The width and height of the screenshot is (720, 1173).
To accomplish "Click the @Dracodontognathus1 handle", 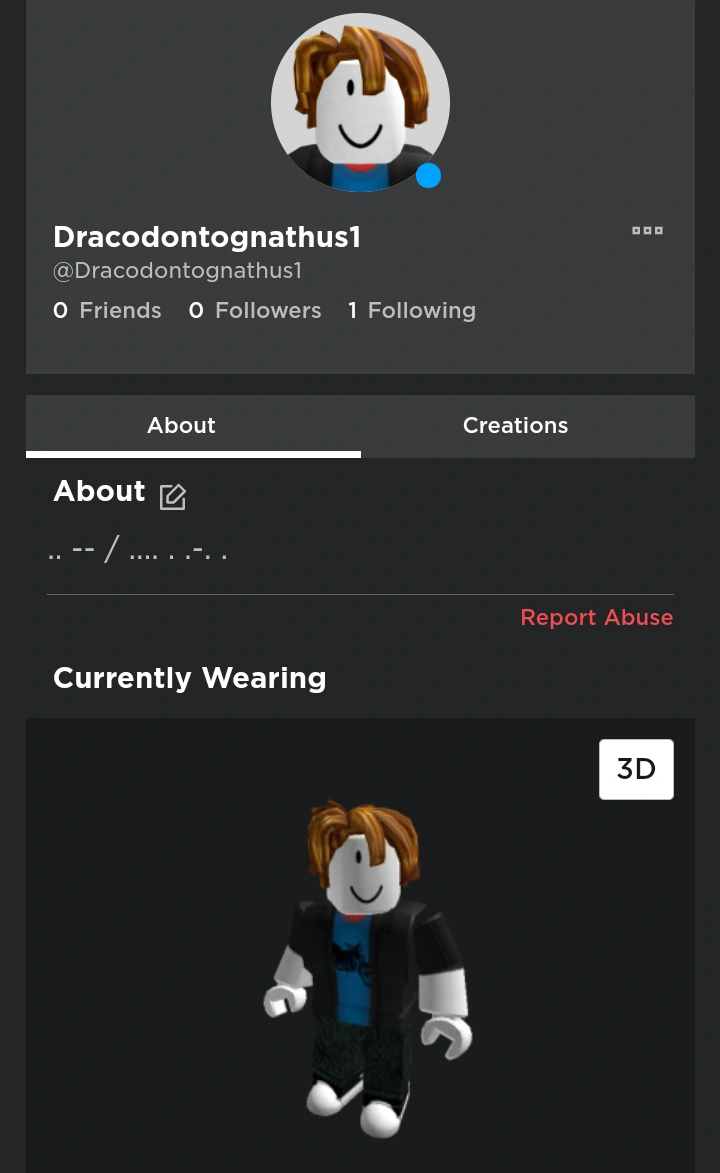I will point(177,270).
